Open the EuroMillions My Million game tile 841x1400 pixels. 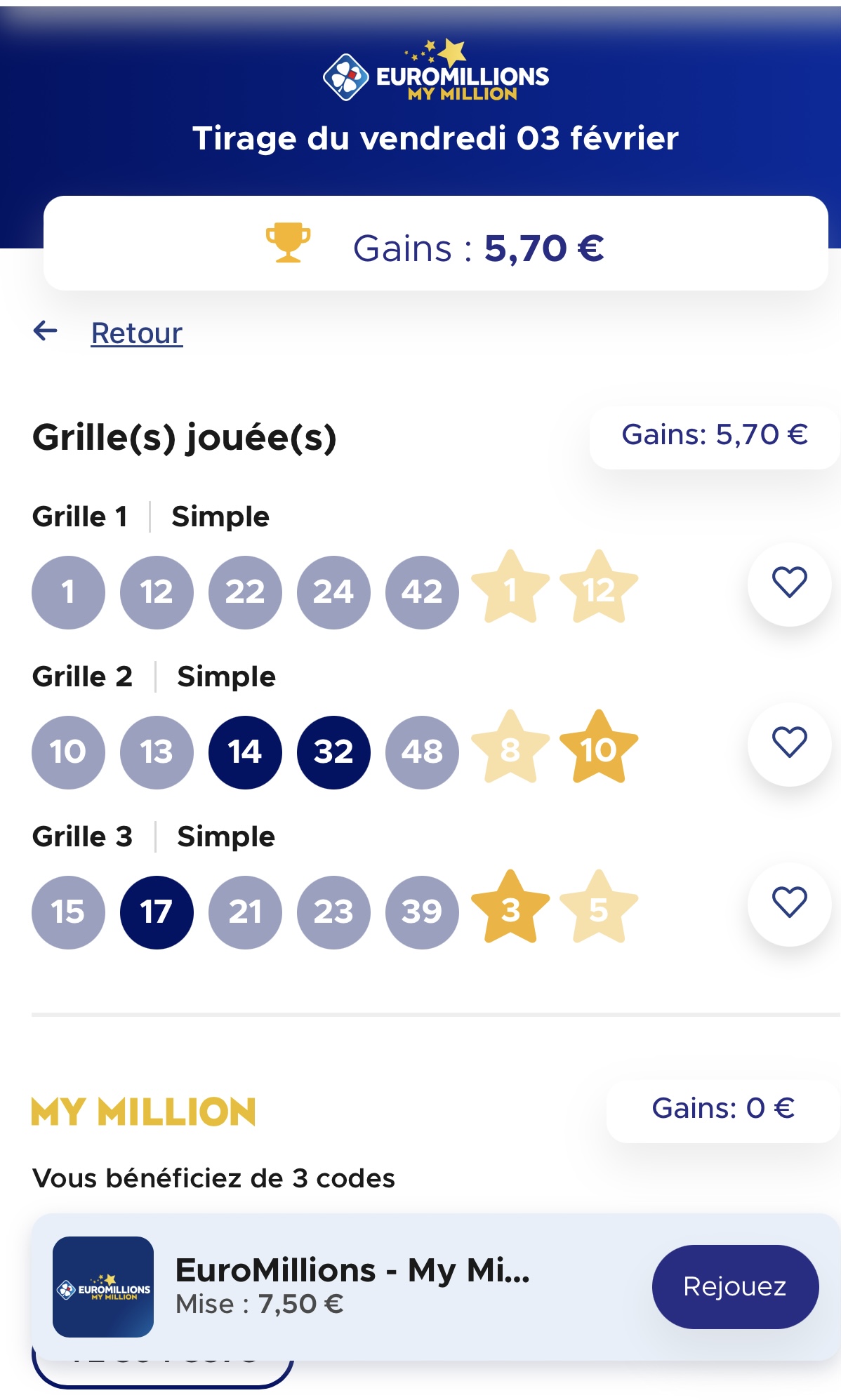pyautogui.click(x=103, y=1286)
